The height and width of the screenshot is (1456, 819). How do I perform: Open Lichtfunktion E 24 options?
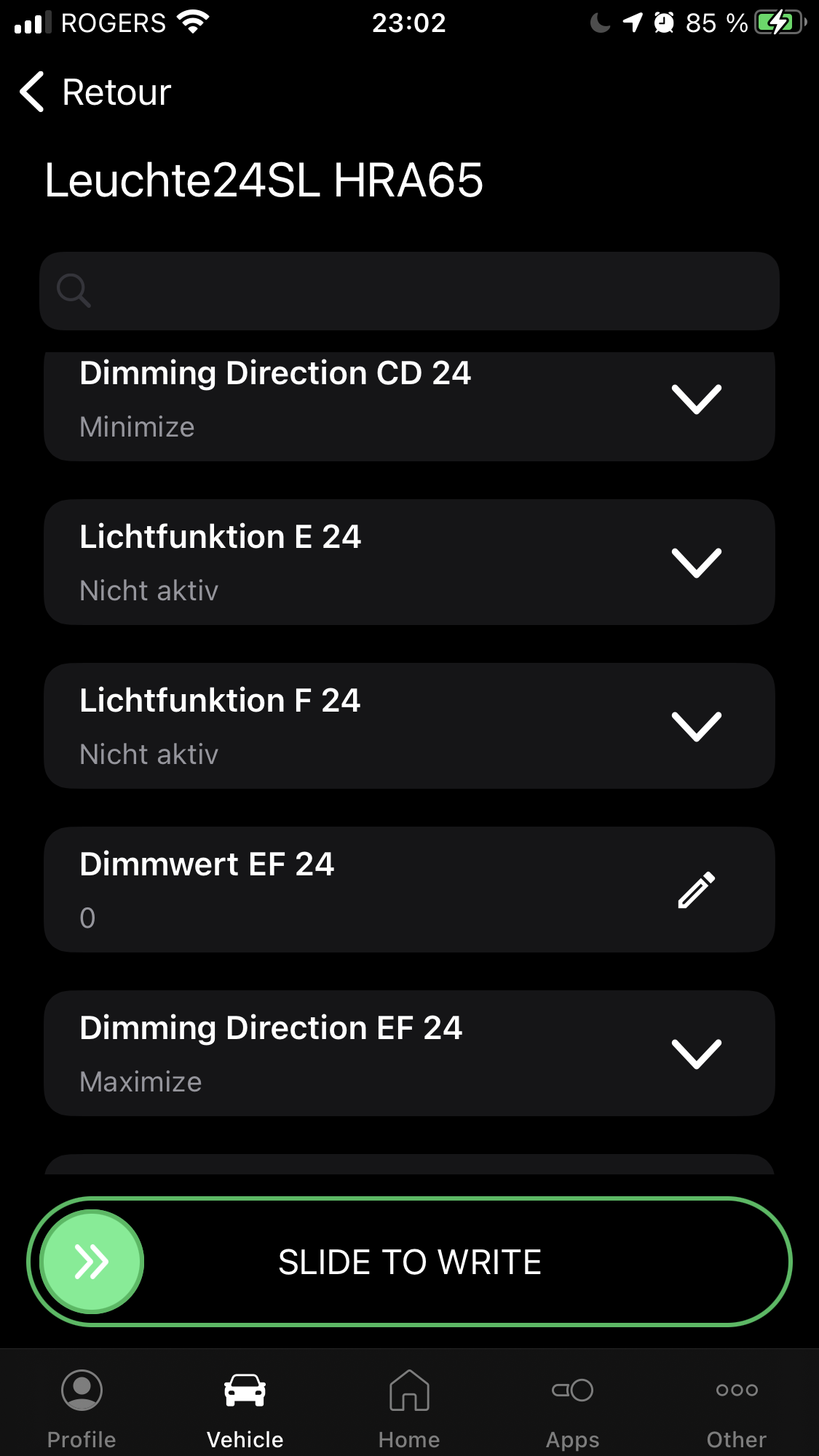pyautogui.click(x=696, y=562)
